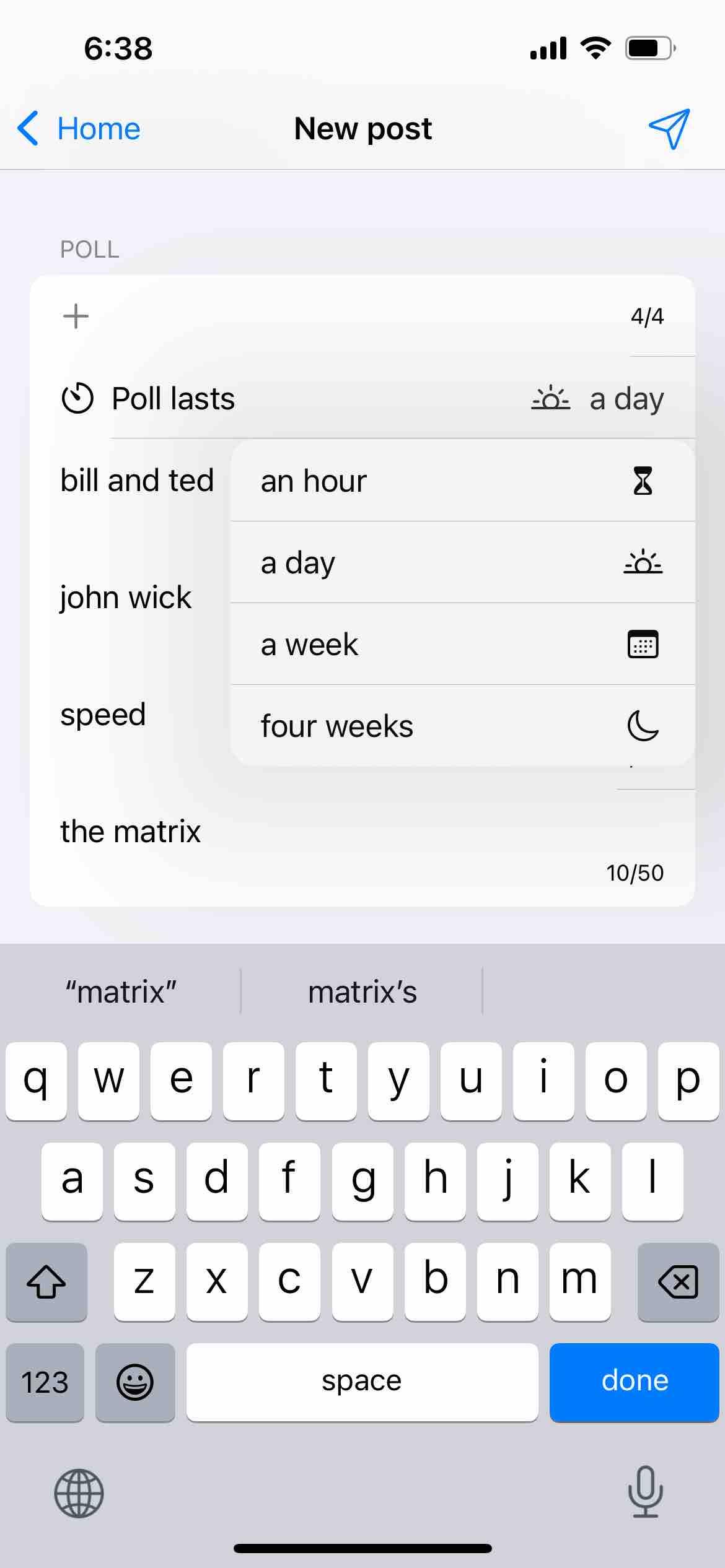Edit the 'john wick' poll option
Image resolution: width=725 pixels, height=1568 pixels.
(126, 598)
